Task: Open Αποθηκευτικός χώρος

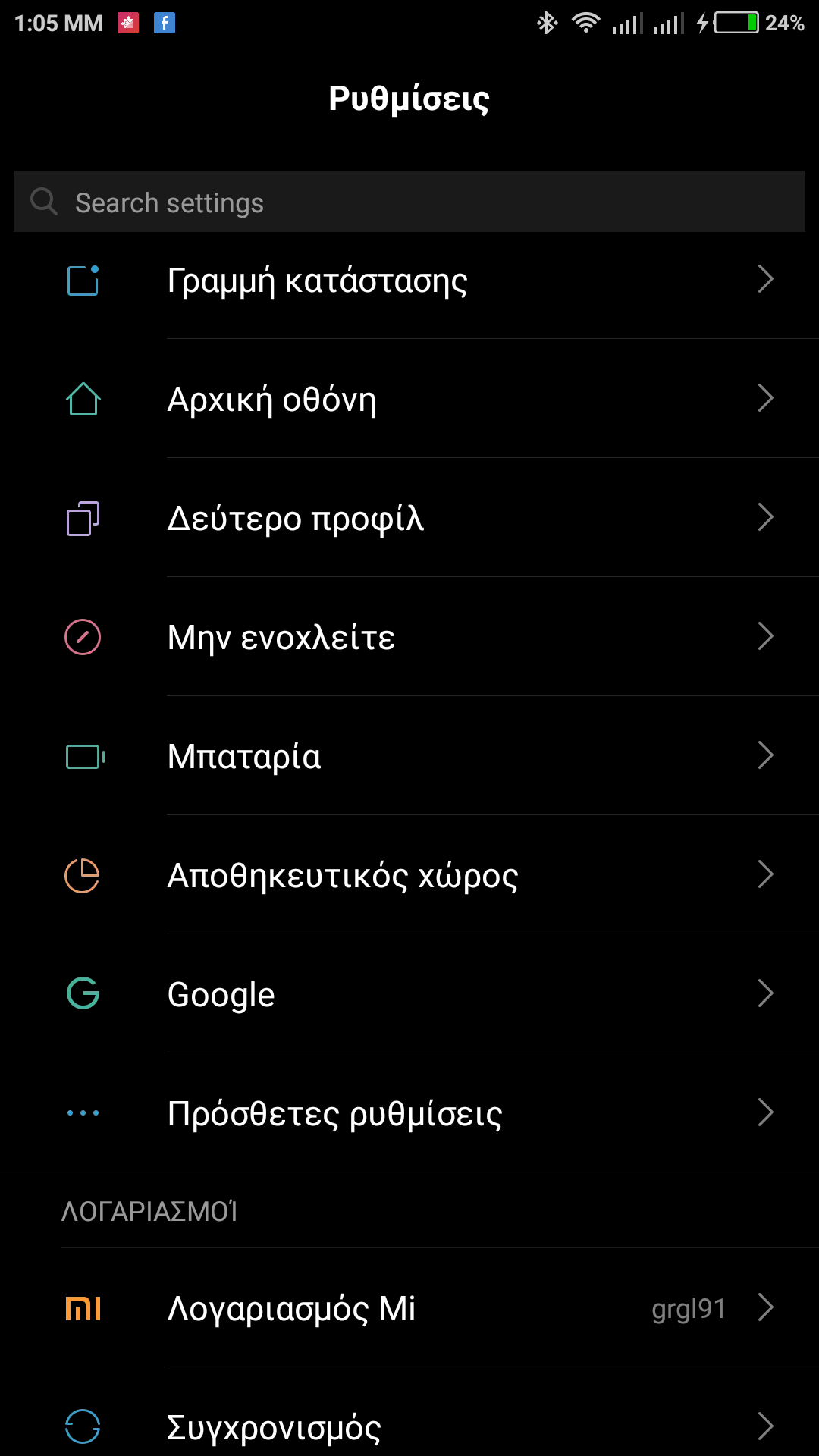Action: [x=409, y=875]
